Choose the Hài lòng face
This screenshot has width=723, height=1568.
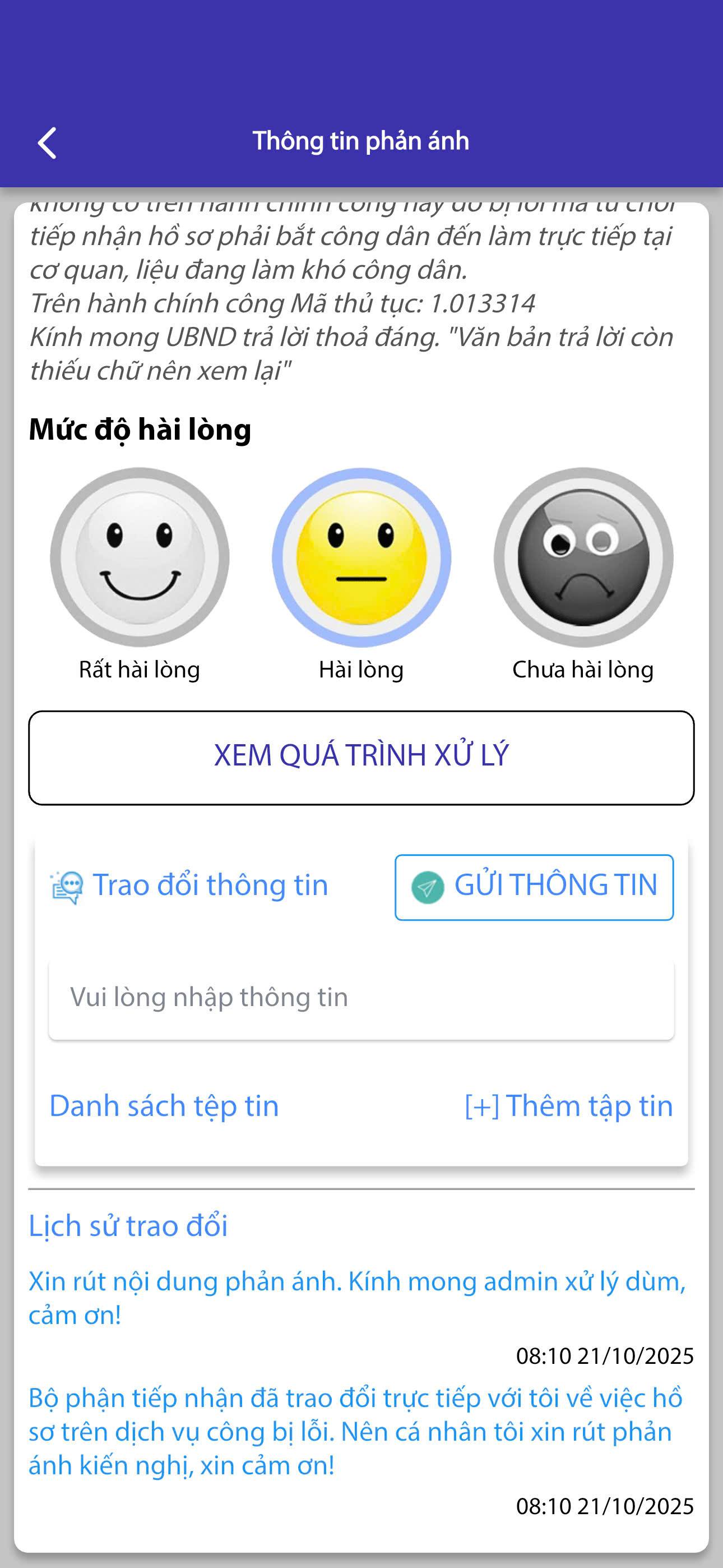361,557
